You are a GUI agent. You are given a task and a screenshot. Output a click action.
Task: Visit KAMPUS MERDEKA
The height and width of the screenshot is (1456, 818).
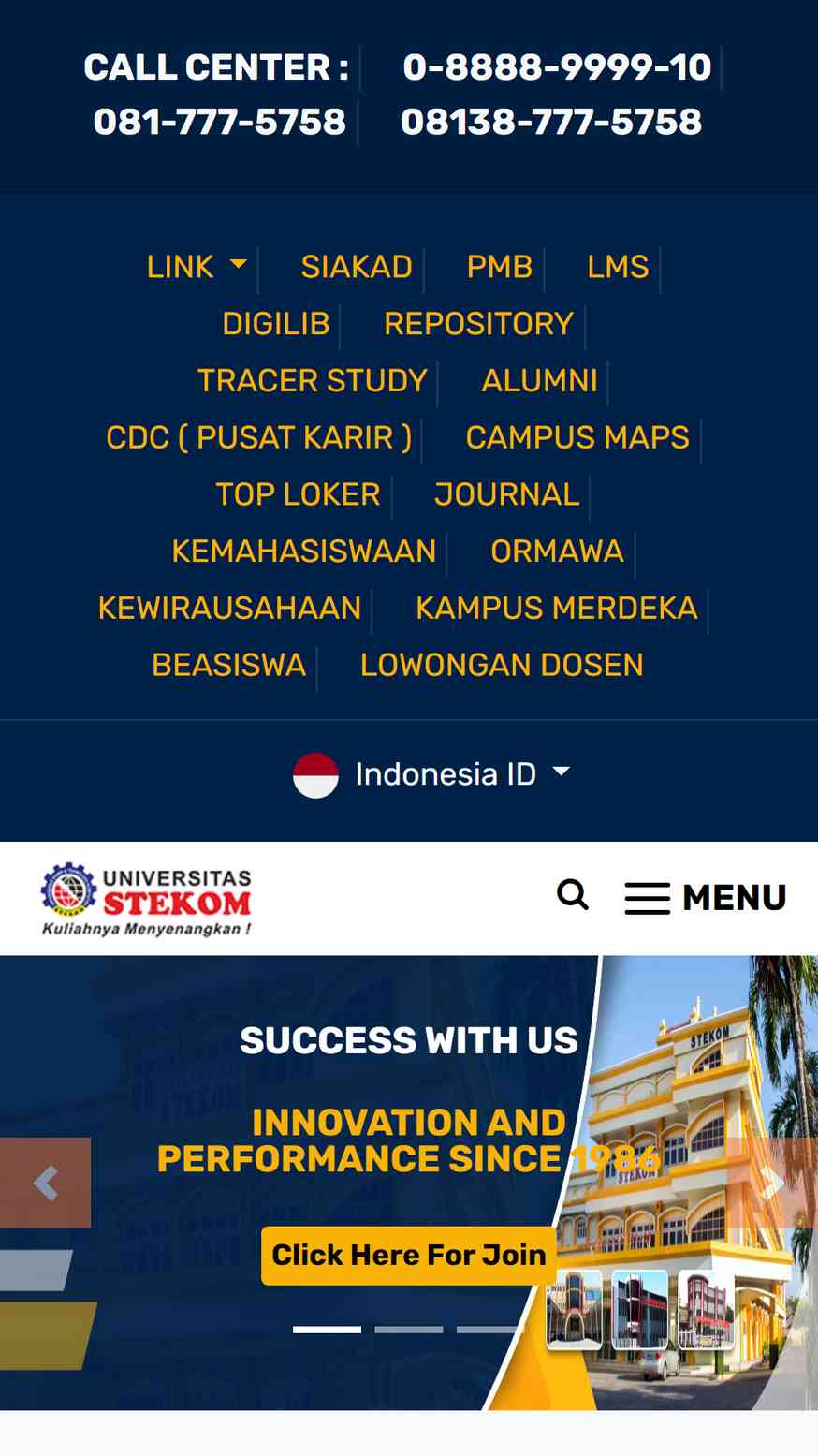point(557,609)
